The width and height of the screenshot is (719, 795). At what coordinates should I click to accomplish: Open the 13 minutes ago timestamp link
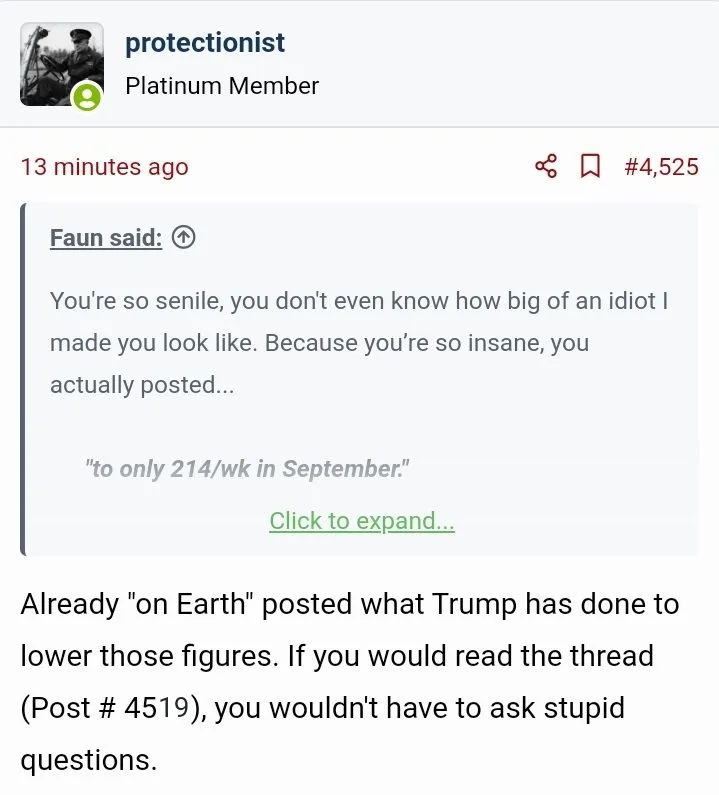(x=104, y=167)
